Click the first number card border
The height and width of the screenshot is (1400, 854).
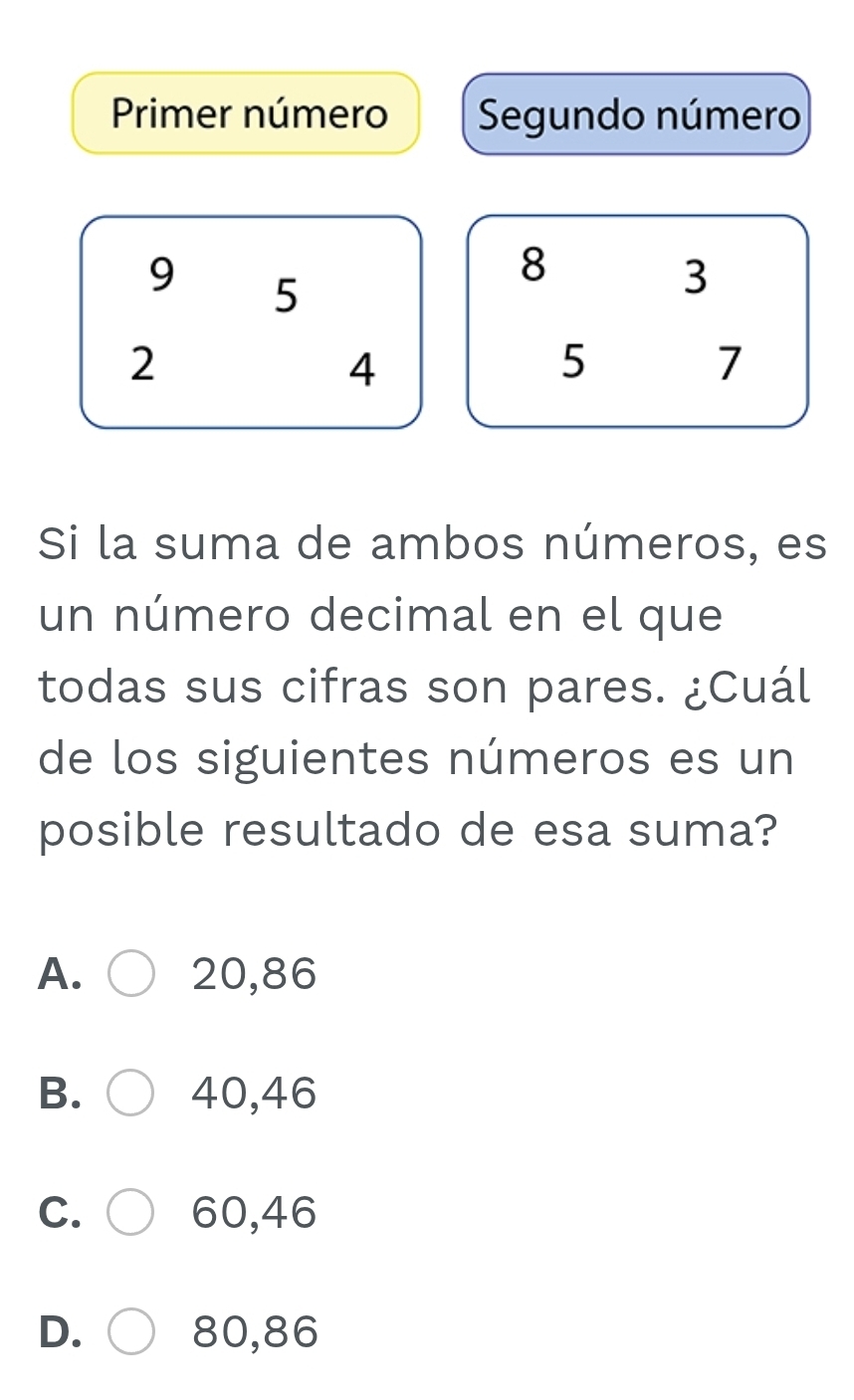point(252,220)
